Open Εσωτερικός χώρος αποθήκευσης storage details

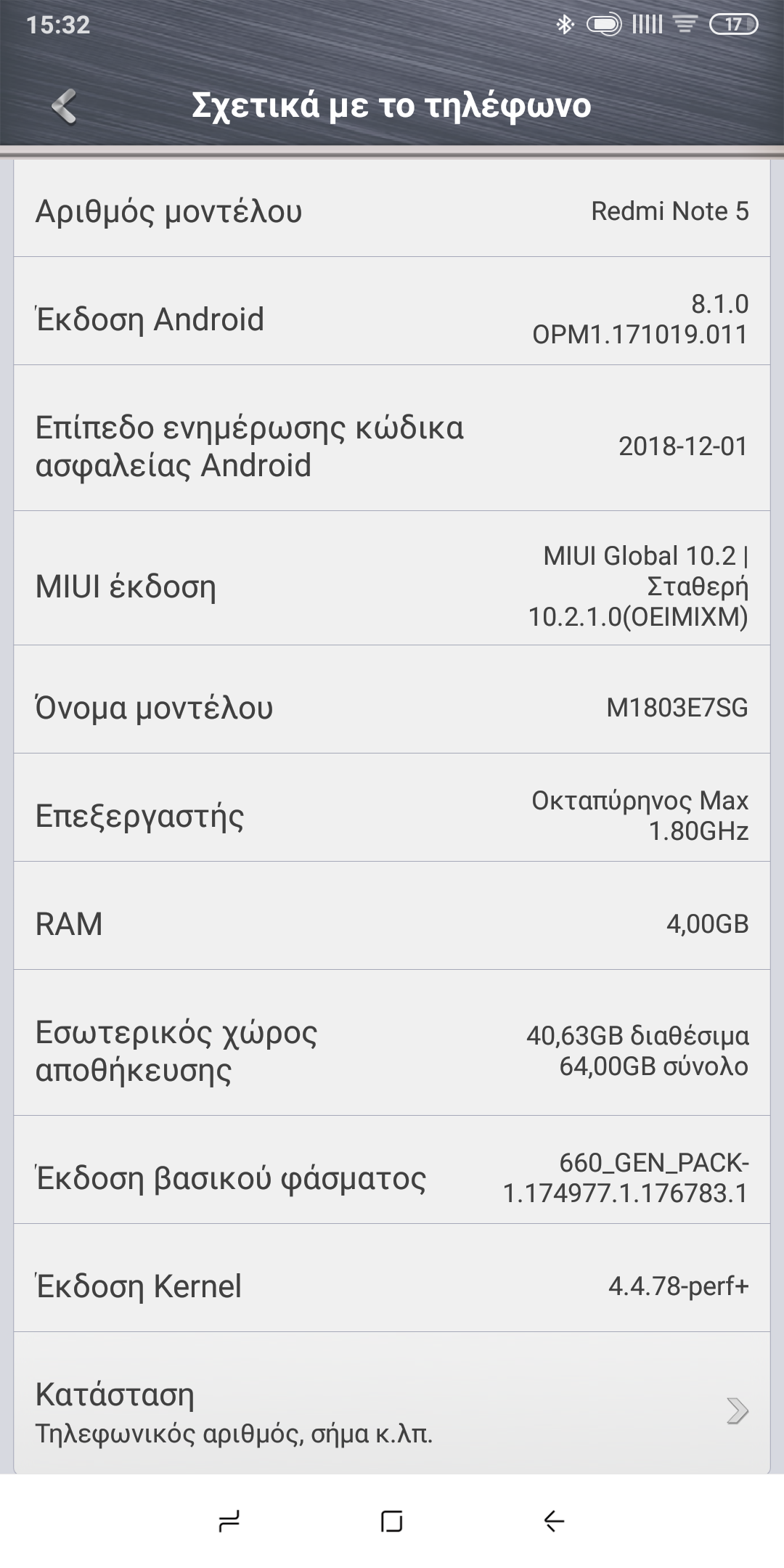point(392,1050)
